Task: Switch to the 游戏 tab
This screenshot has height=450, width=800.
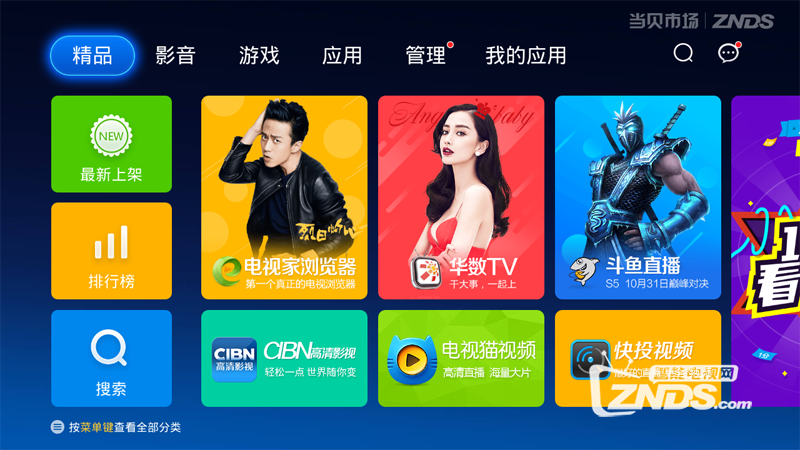Action: pyautogui.click(x=259, y=55)
